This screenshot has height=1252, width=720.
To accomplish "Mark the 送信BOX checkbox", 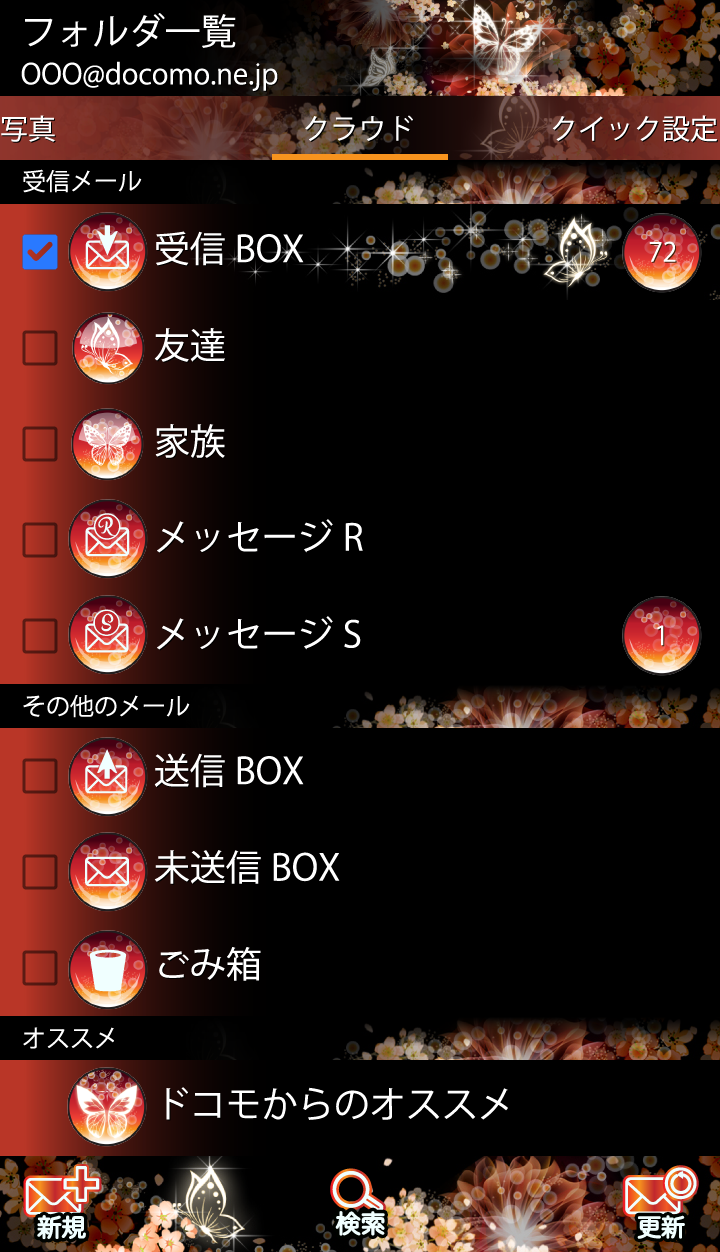I will 40,775.
